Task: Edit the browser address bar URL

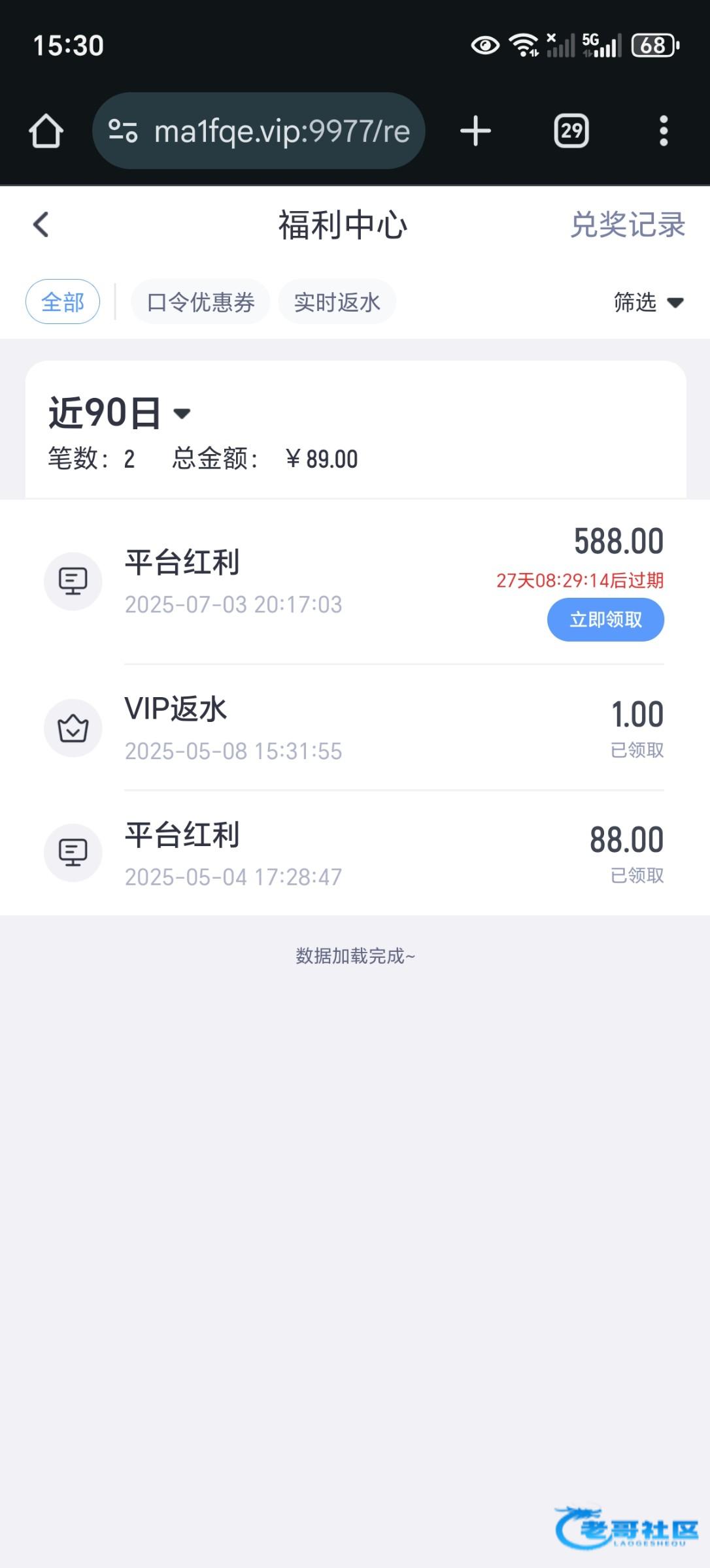Action: [x=259, y=131]
